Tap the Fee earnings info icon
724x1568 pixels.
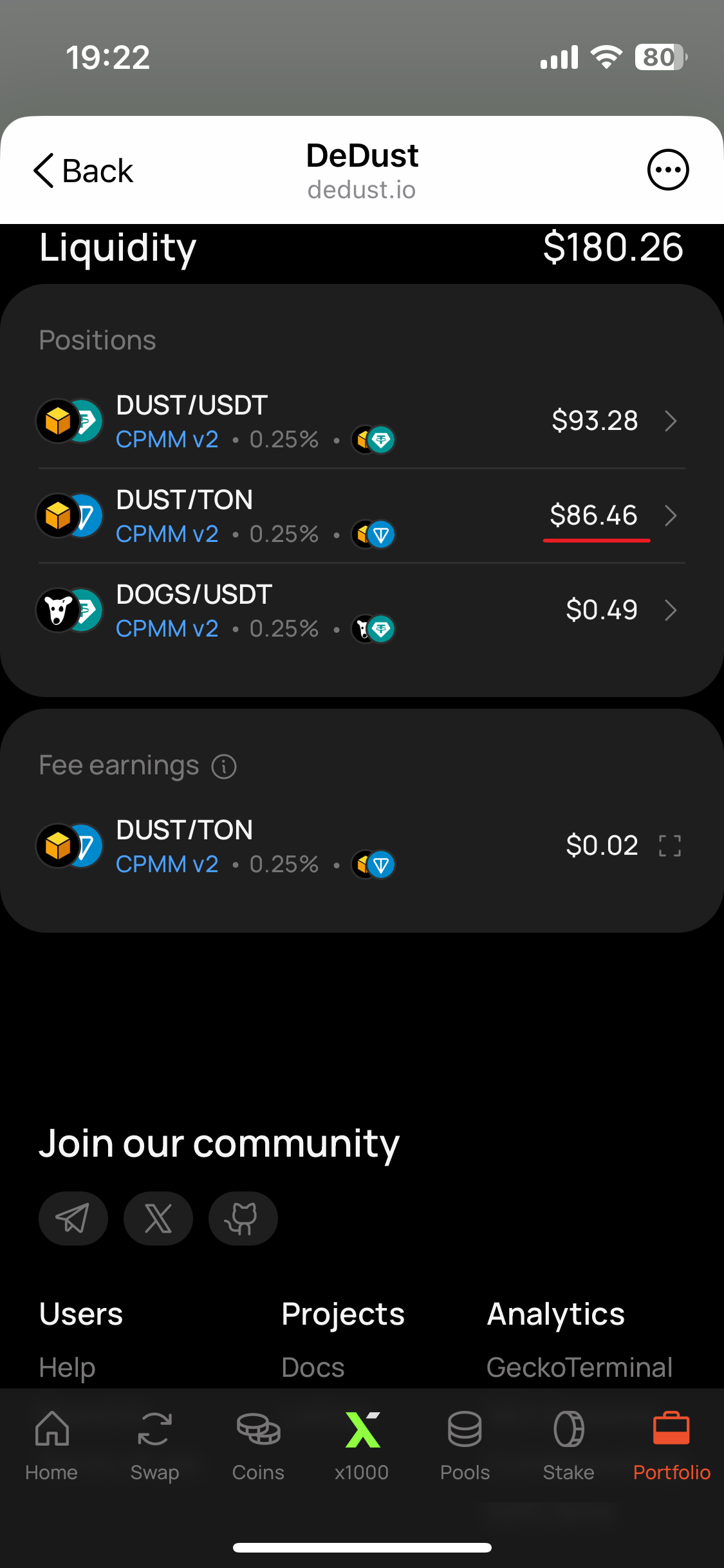[224, 767]
